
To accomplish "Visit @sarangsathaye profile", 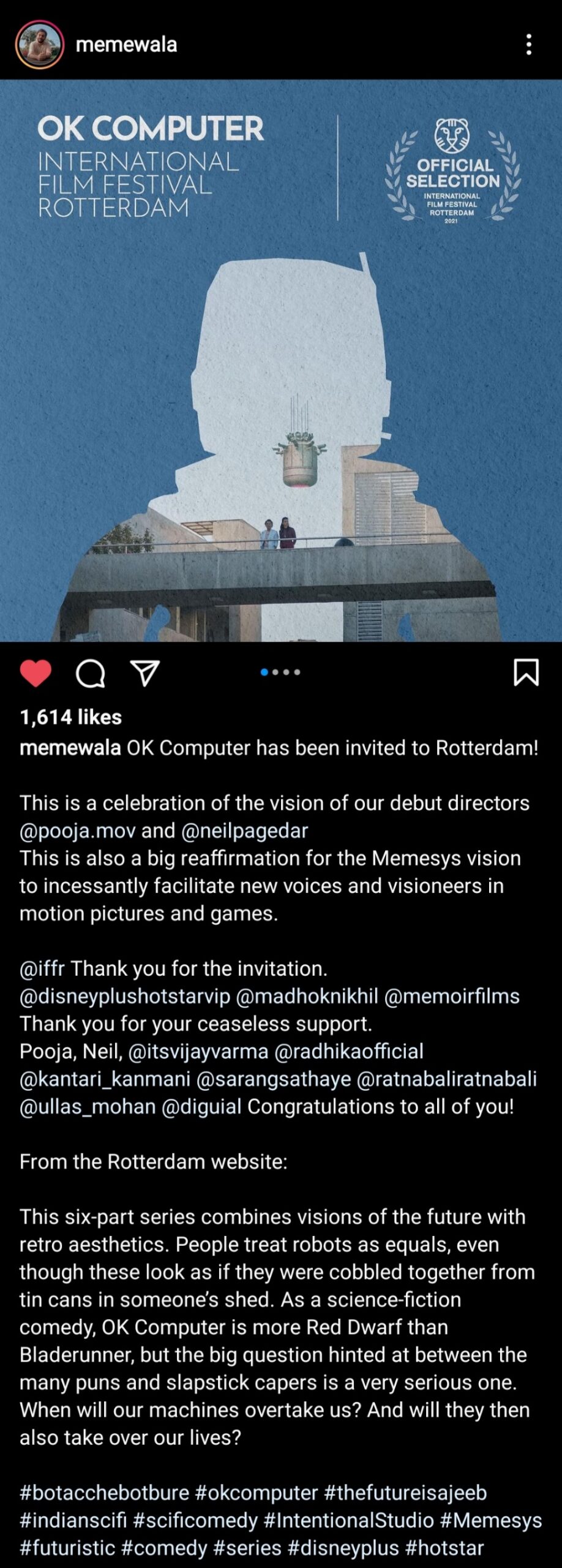I will (274, 1079).
